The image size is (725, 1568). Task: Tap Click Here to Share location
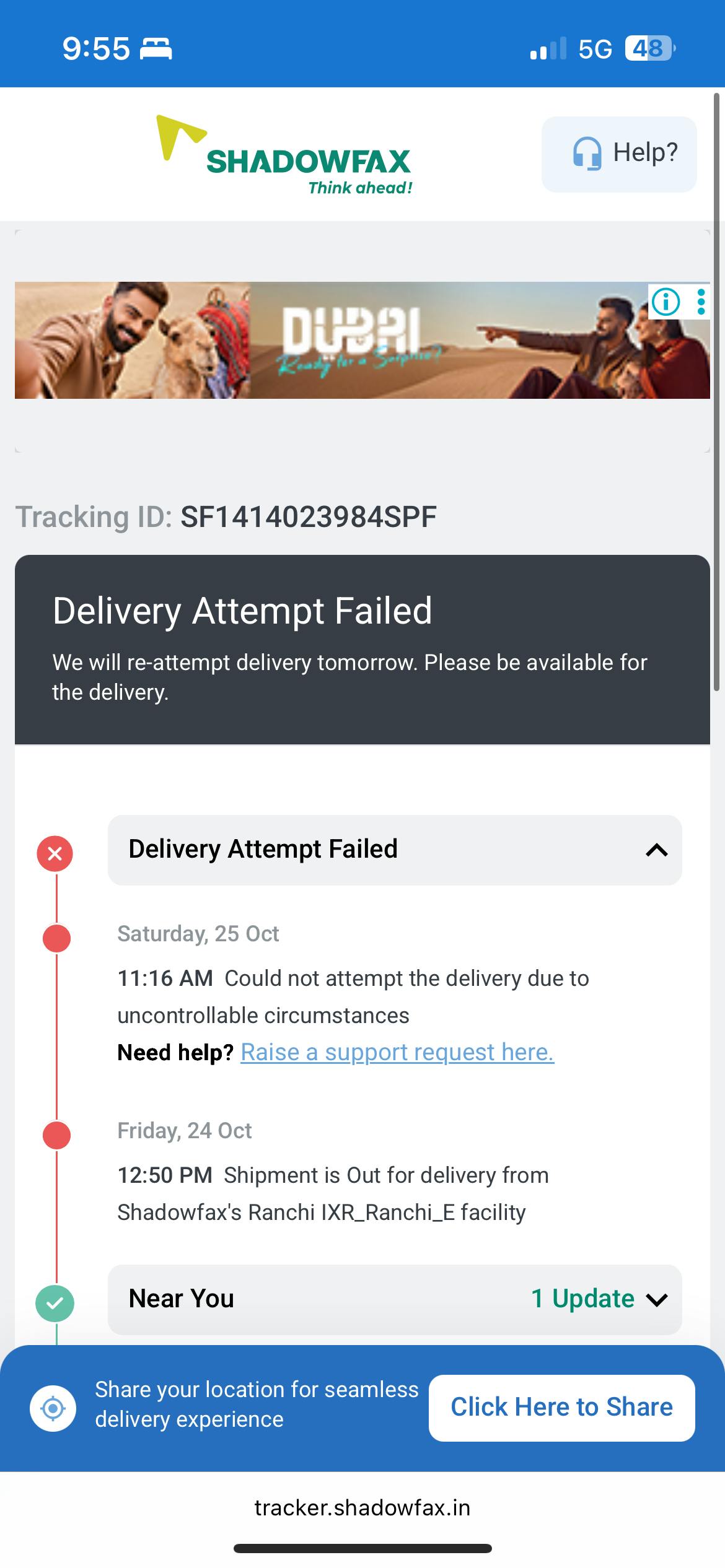[x=561, y=1408]
